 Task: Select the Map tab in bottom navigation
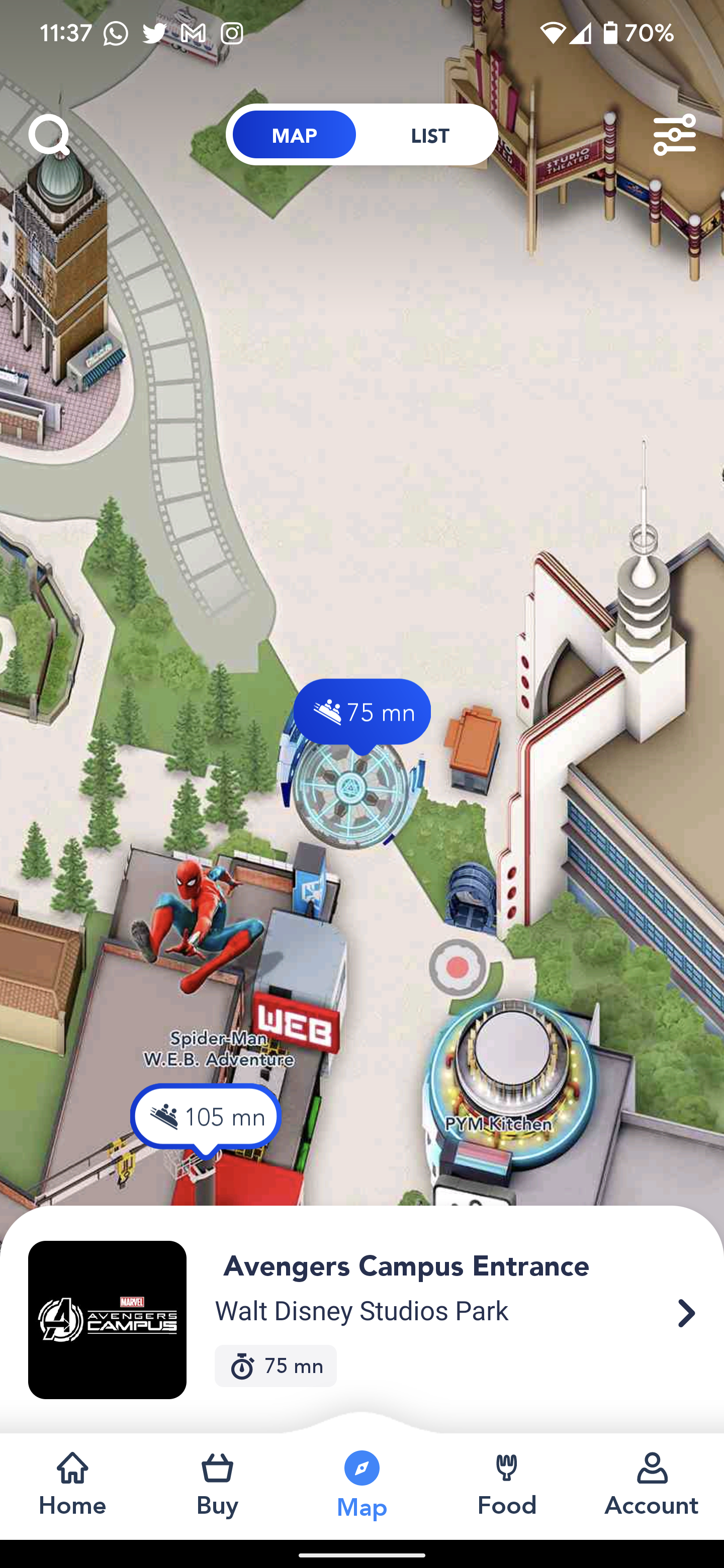(361, 1486)
